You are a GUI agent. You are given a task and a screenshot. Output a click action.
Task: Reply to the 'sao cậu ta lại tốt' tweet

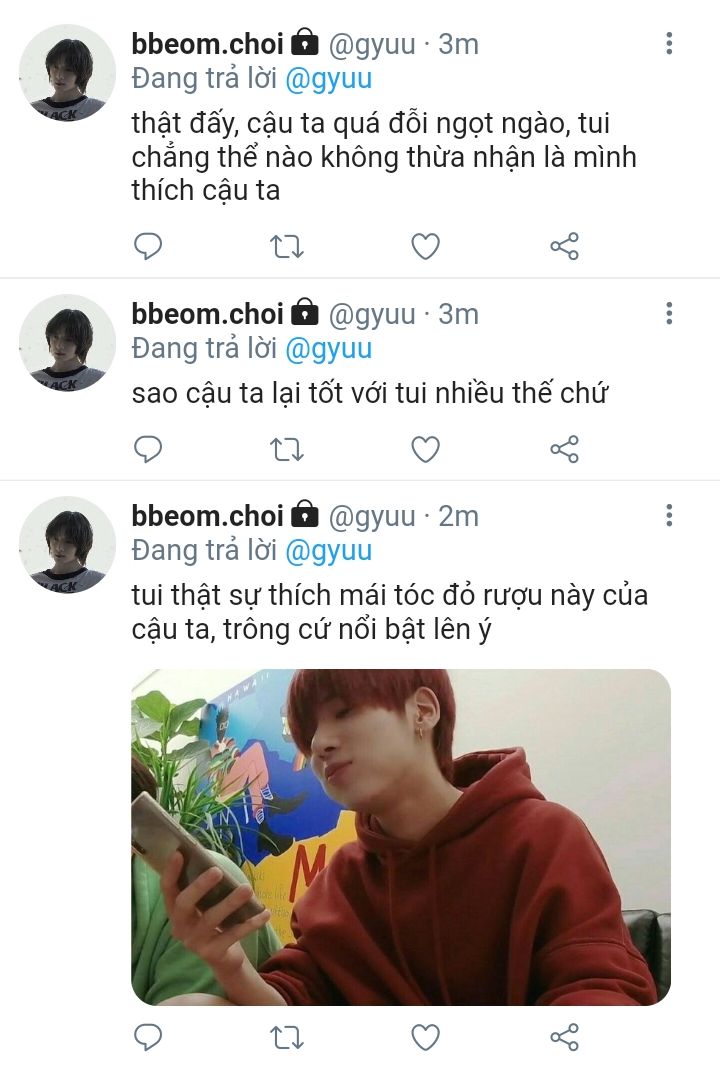tap(148, 449)
